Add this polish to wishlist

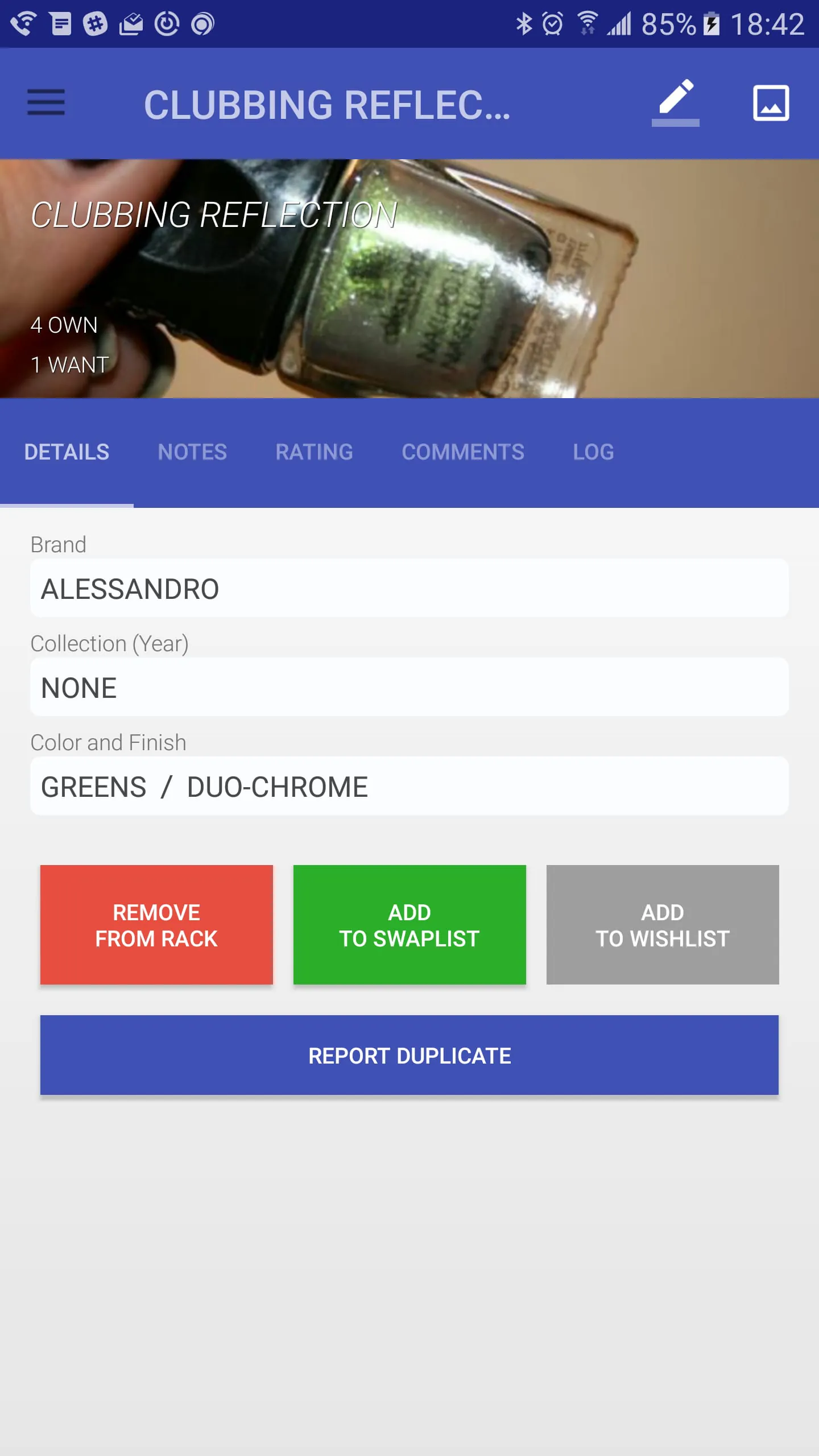coord(663,925)
